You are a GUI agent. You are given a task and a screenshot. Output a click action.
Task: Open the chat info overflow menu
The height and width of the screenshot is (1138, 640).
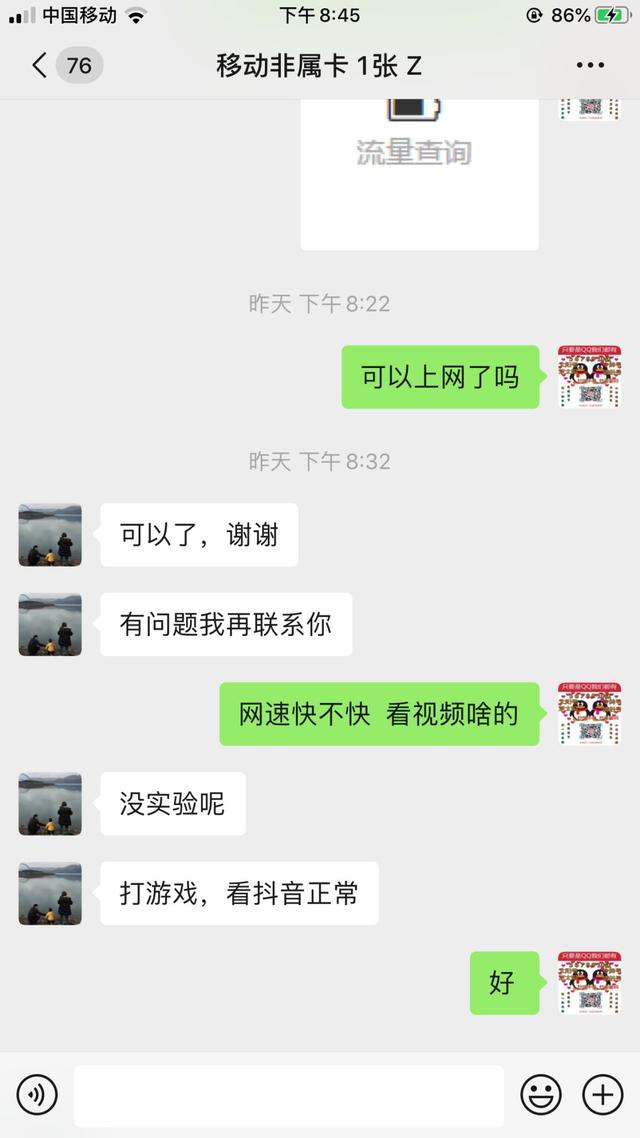click(x=590, y=66)
